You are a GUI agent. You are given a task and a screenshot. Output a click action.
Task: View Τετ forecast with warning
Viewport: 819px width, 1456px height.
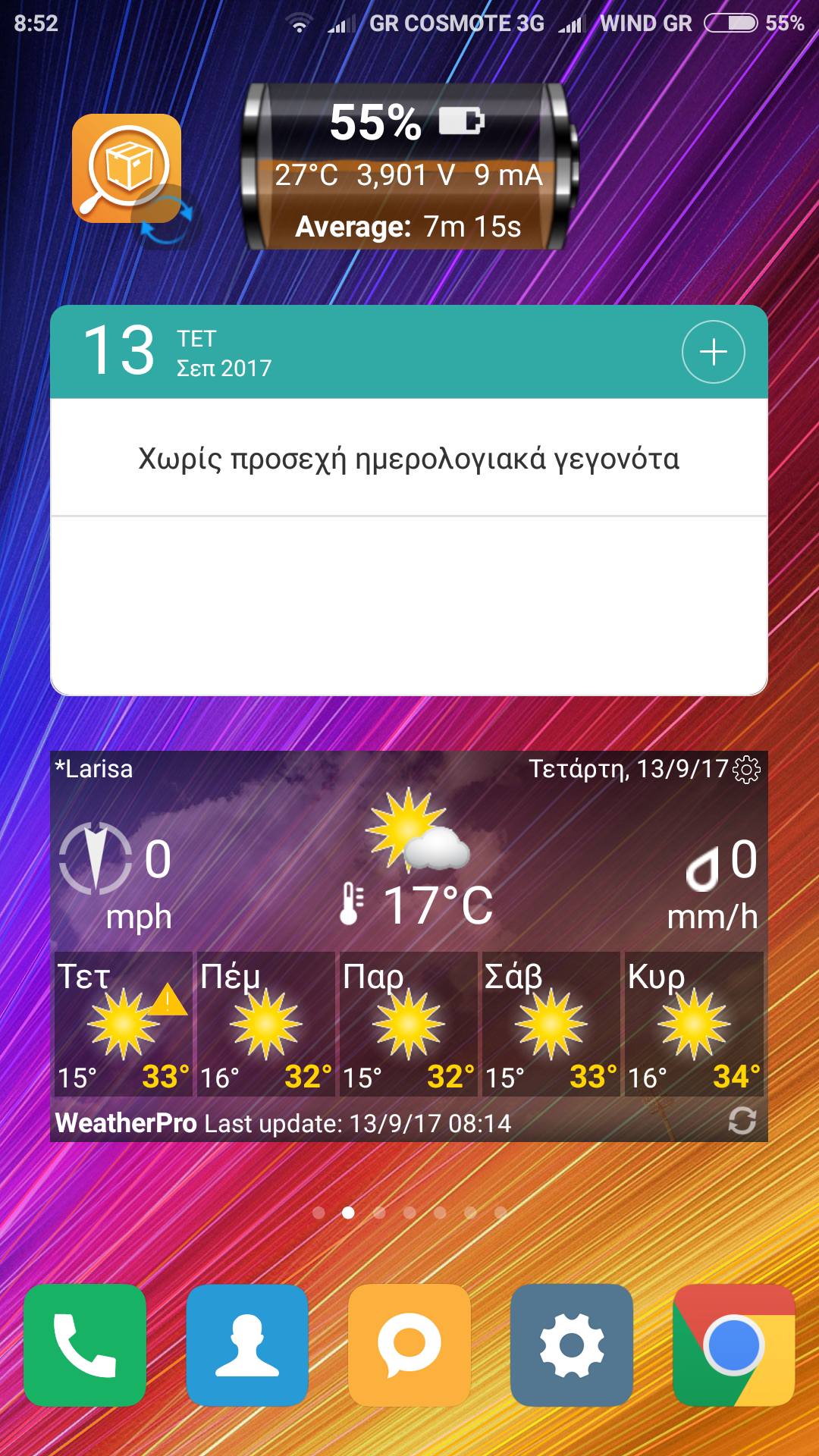click(x=123, y=1024)
